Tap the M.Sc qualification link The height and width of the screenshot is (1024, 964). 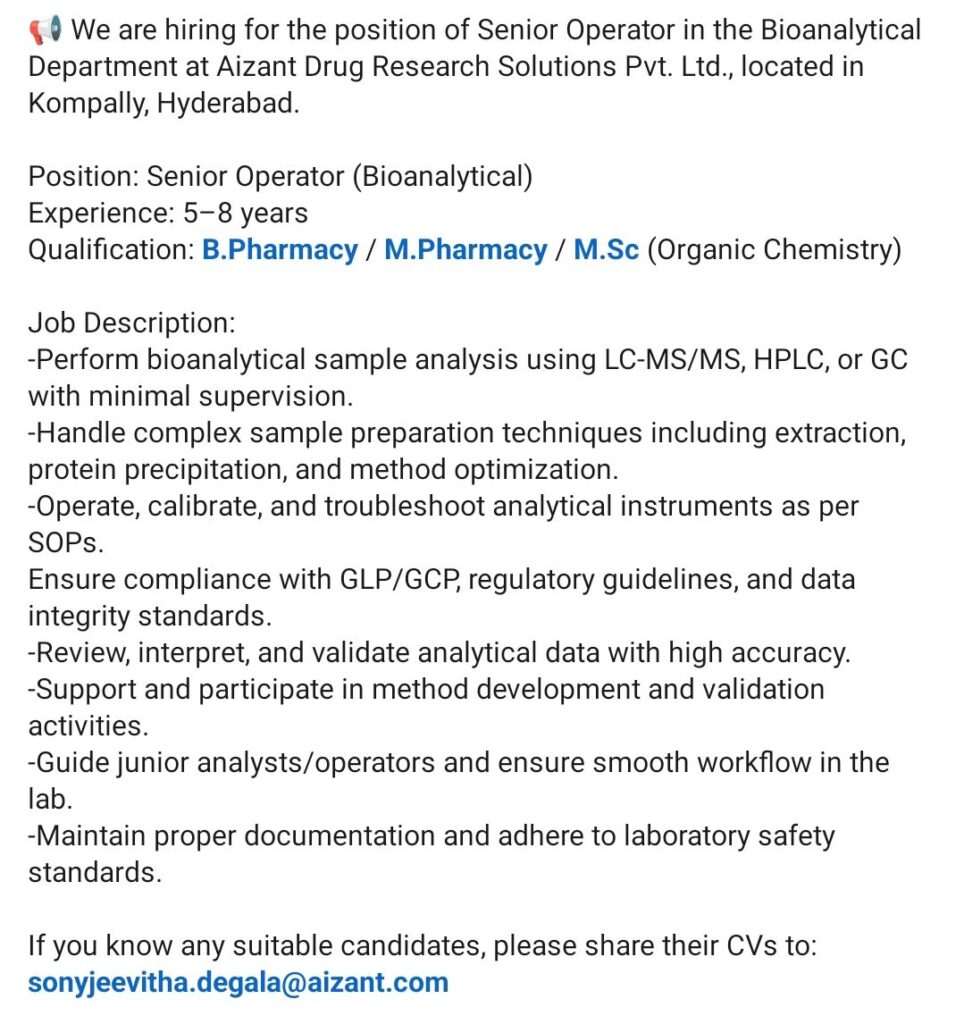(605, 249)
